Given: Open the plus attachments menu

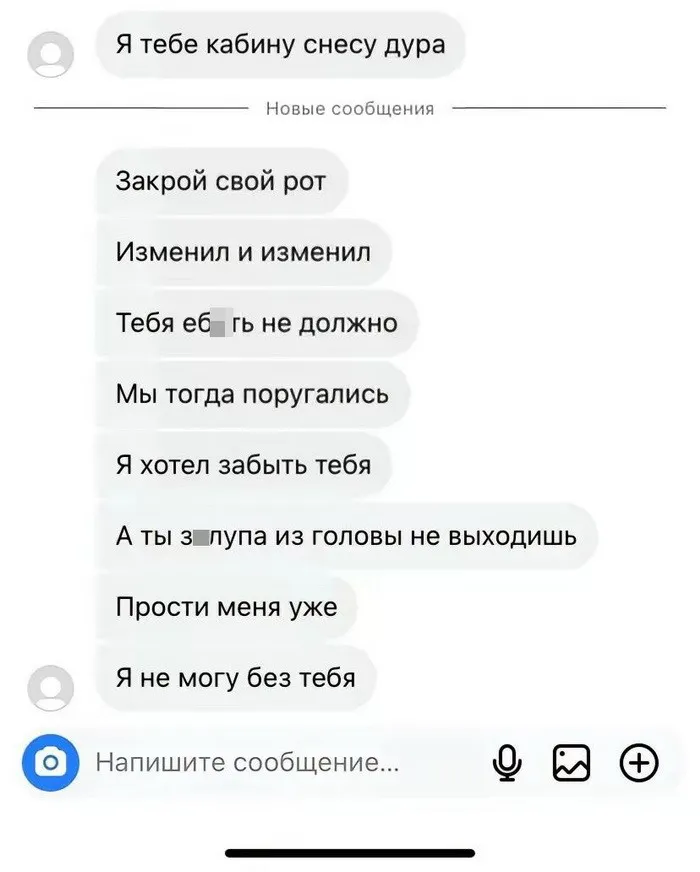Looking at the screenshot, I should 640,764.
